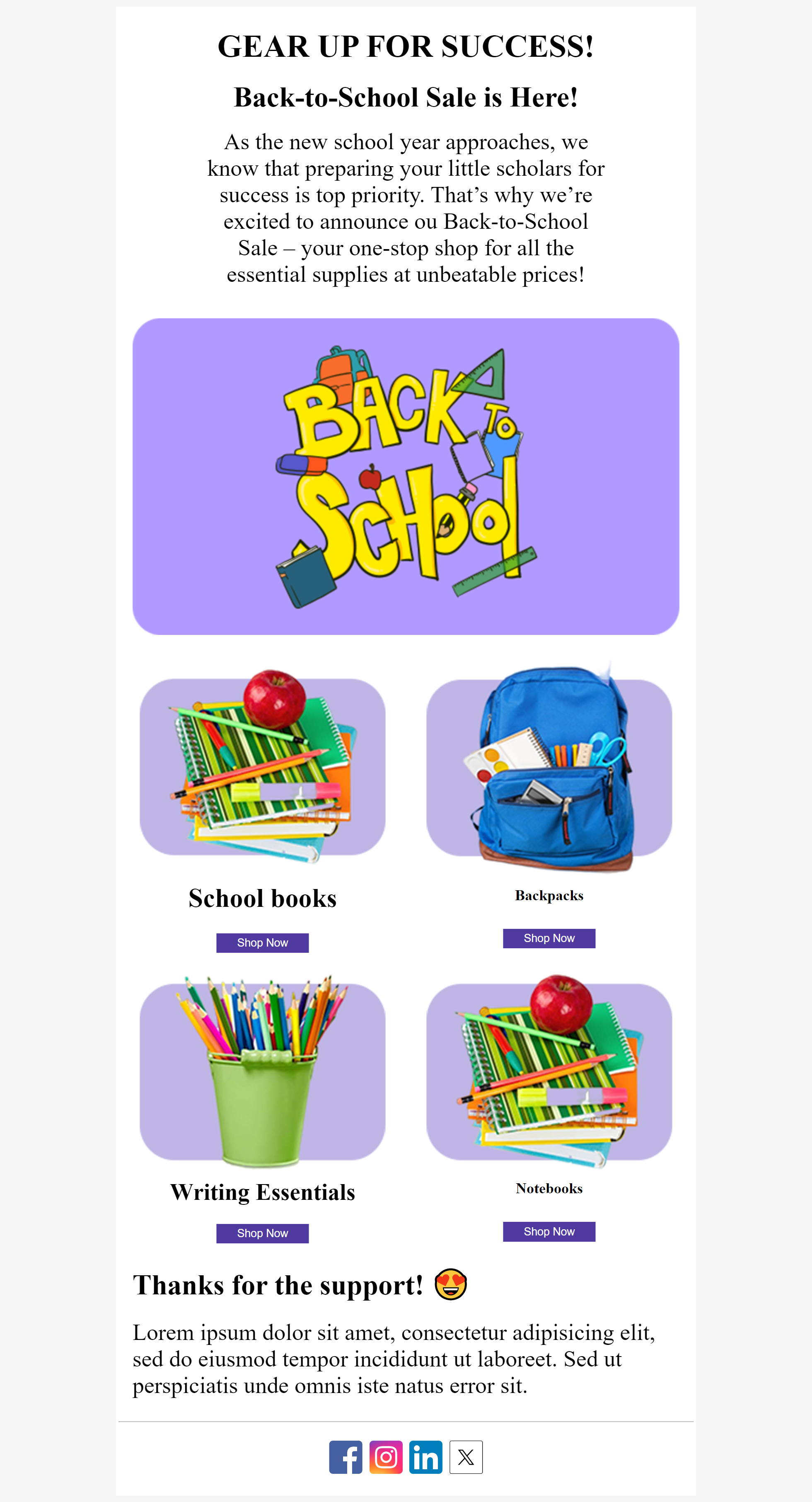Open the Facebook page link

coord(345,1457)
